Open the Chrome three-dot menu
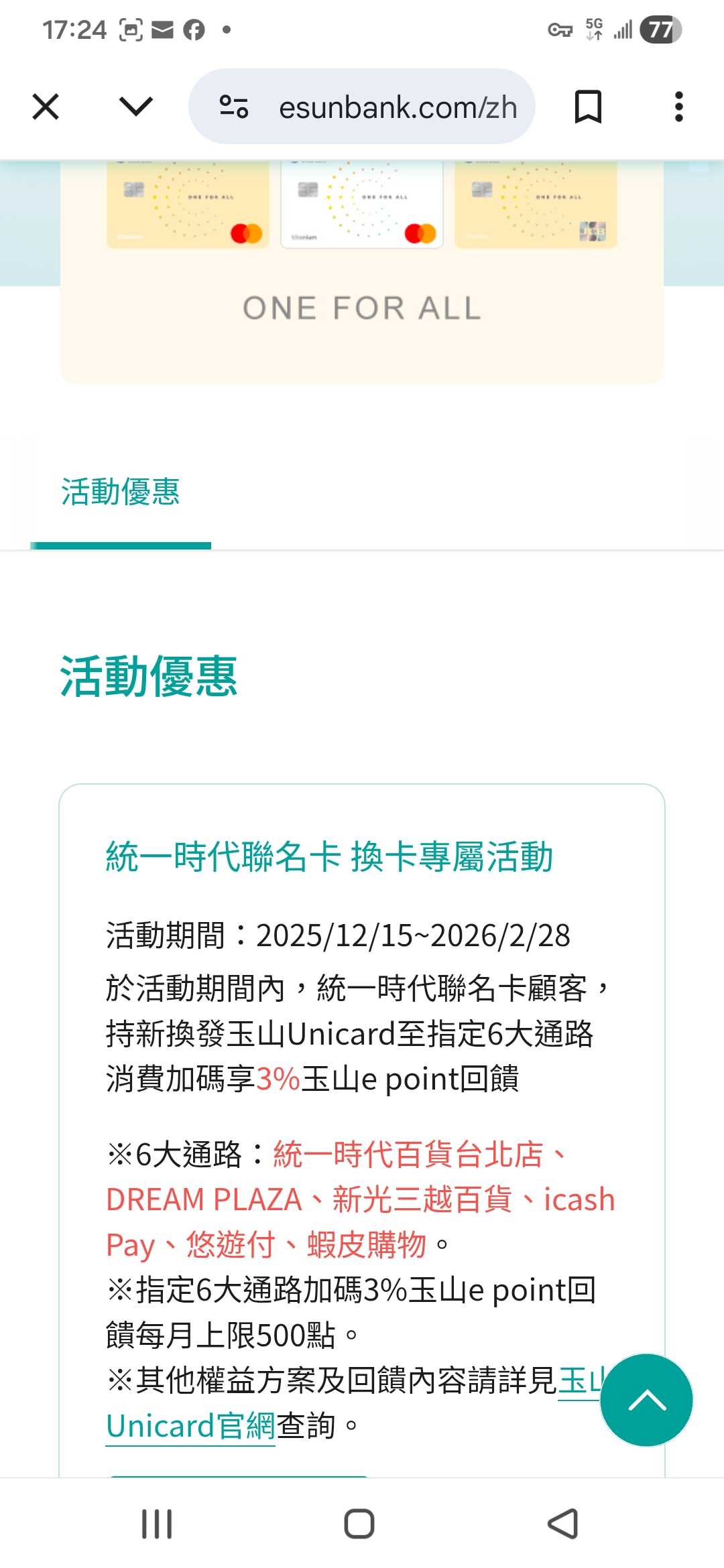Viewport: 724px width, 1568px height. (679, 106)
